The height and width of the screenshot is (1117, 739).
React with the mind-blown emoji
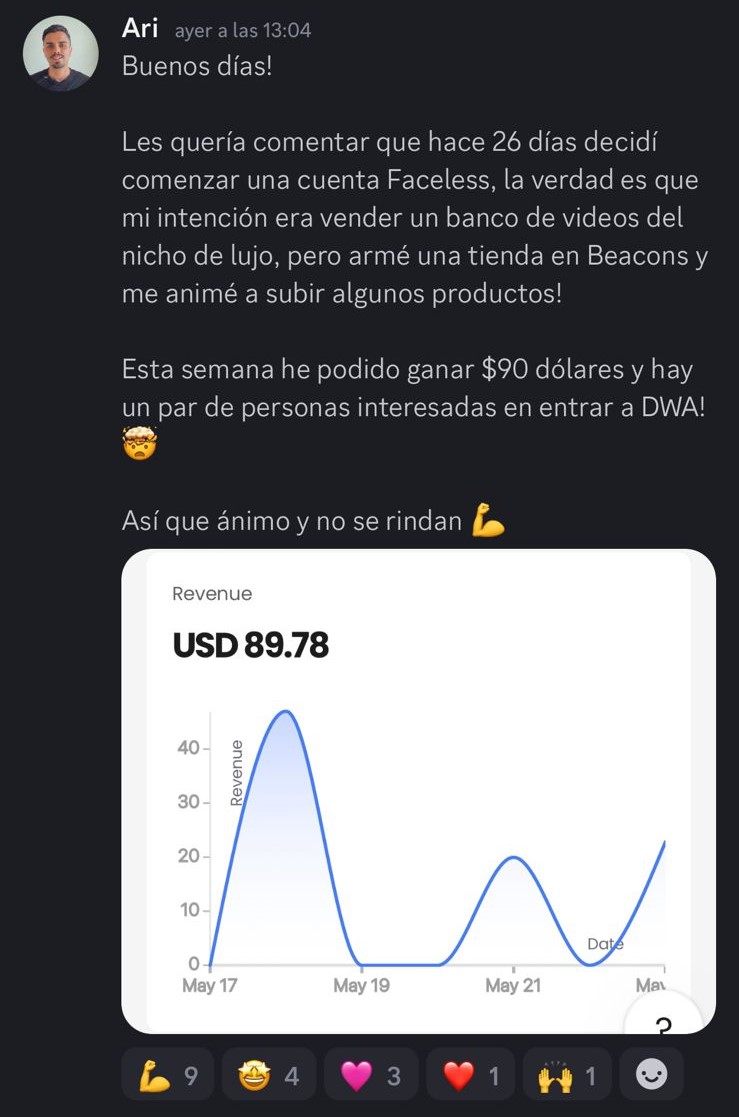(x=268, y=1075)
